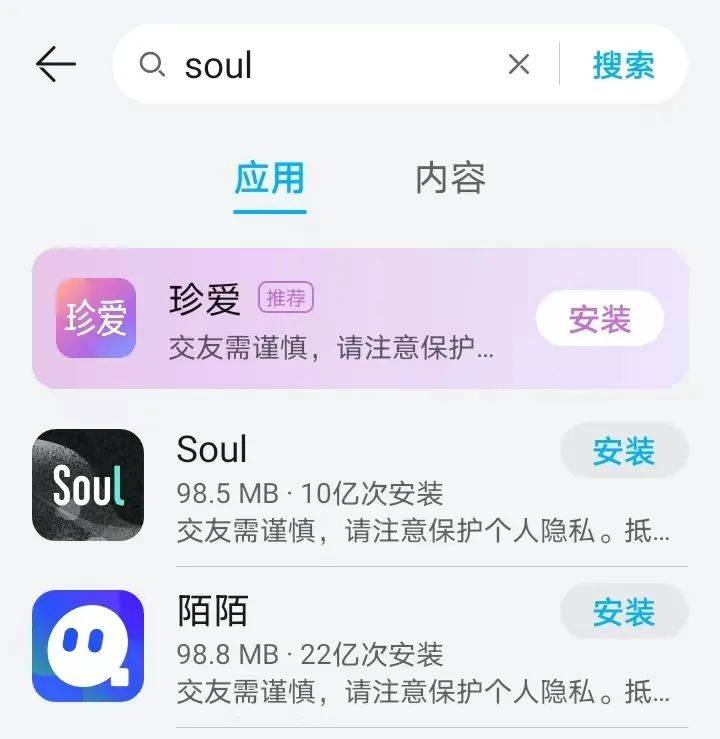Open the 珍爱 app icon
Image resolution: width=720 pixels, height=739 pixels.
point(93,318)
